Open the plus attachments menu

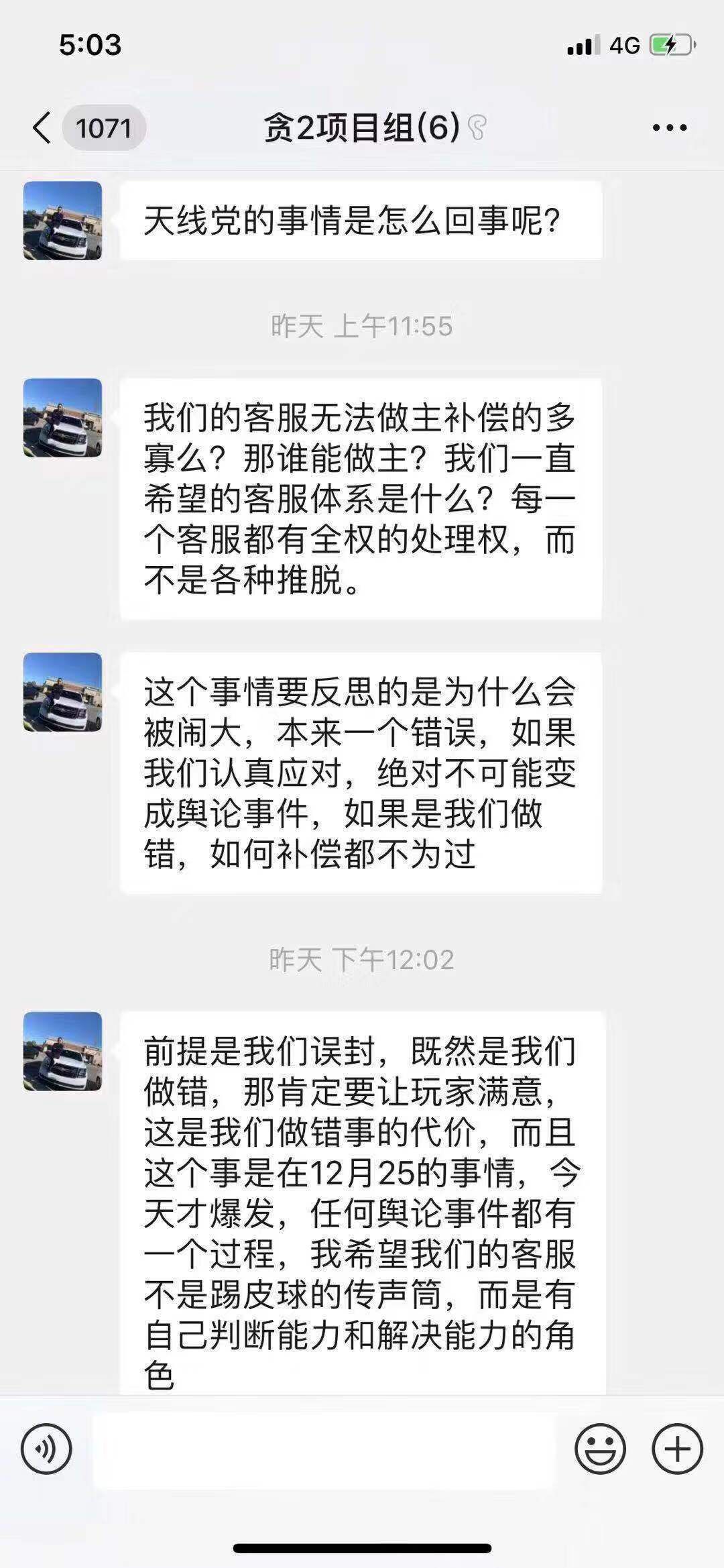[x=677, y=1449]
